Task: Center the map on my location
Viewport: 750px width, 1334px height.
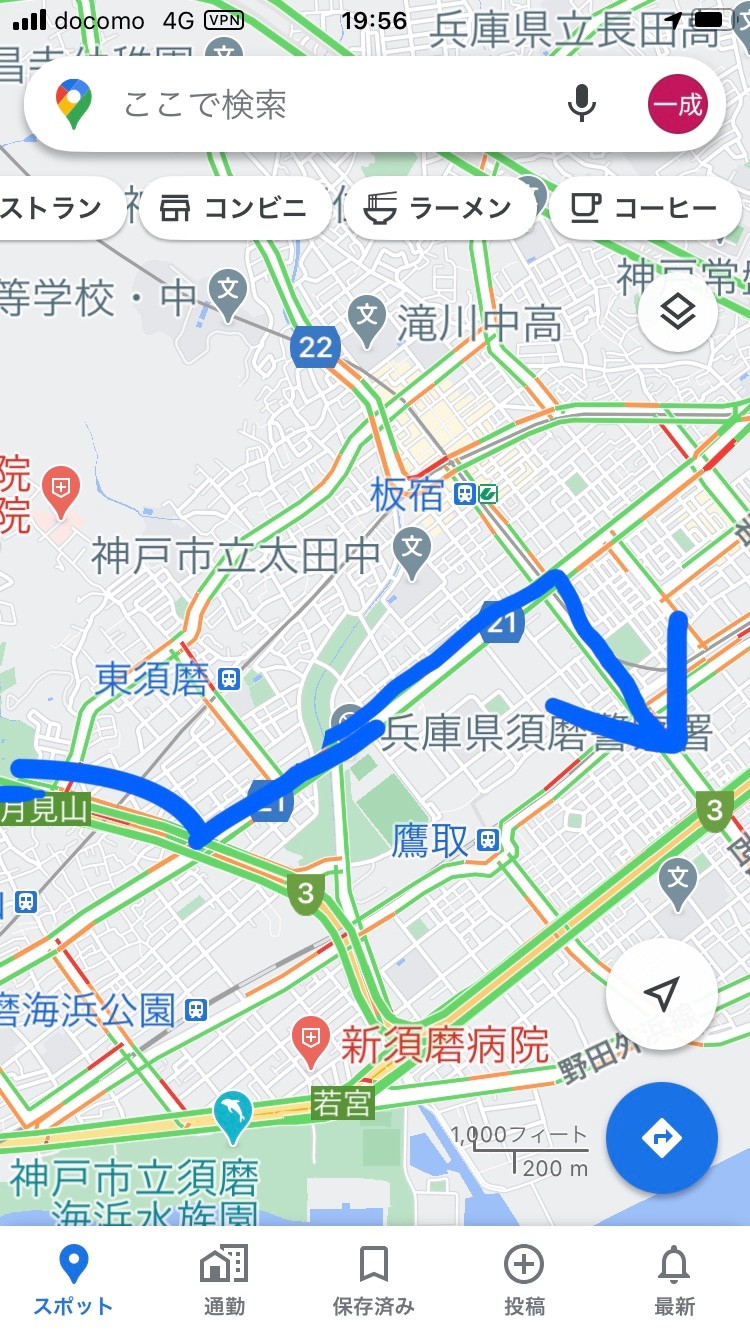Action: (661, 994)
